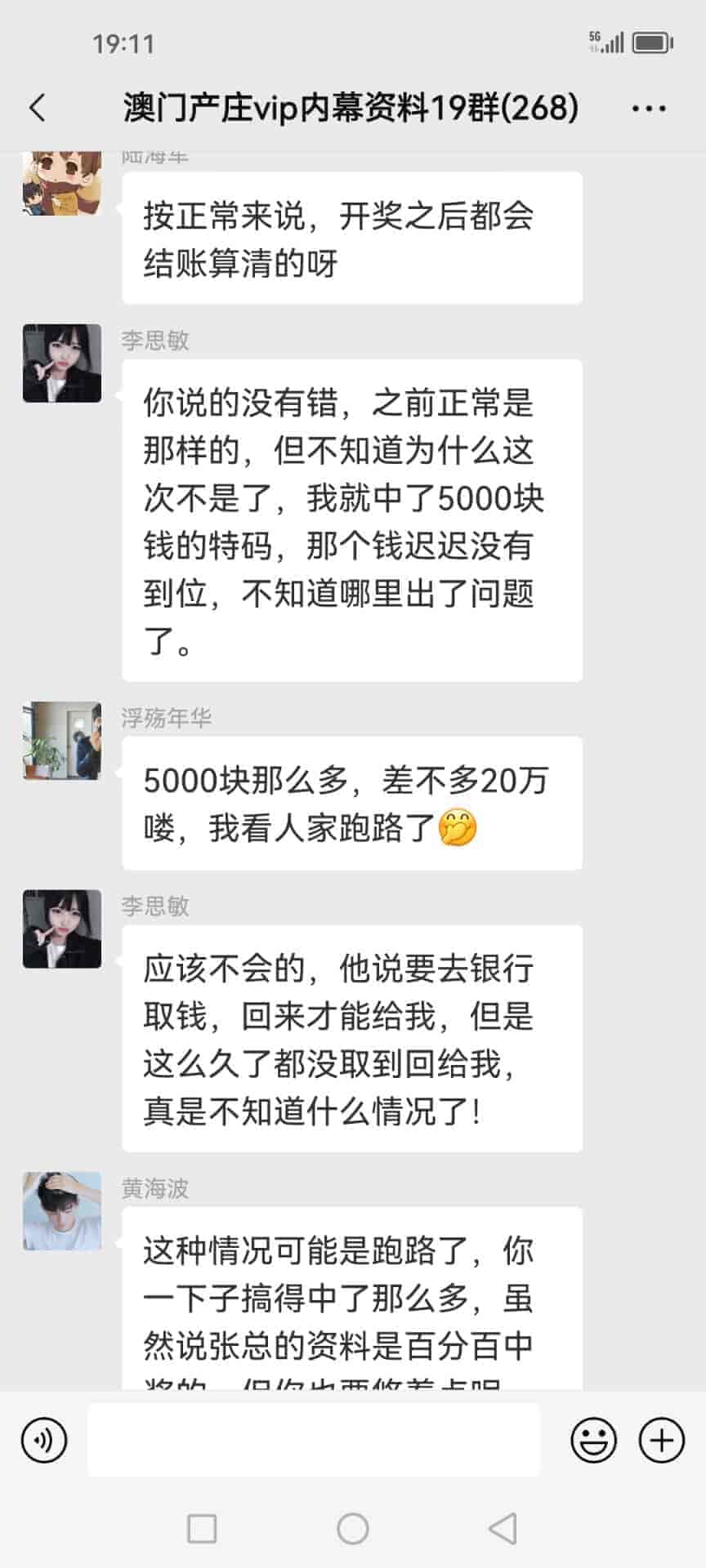Focus the message text field

(x=314, y=1440)
